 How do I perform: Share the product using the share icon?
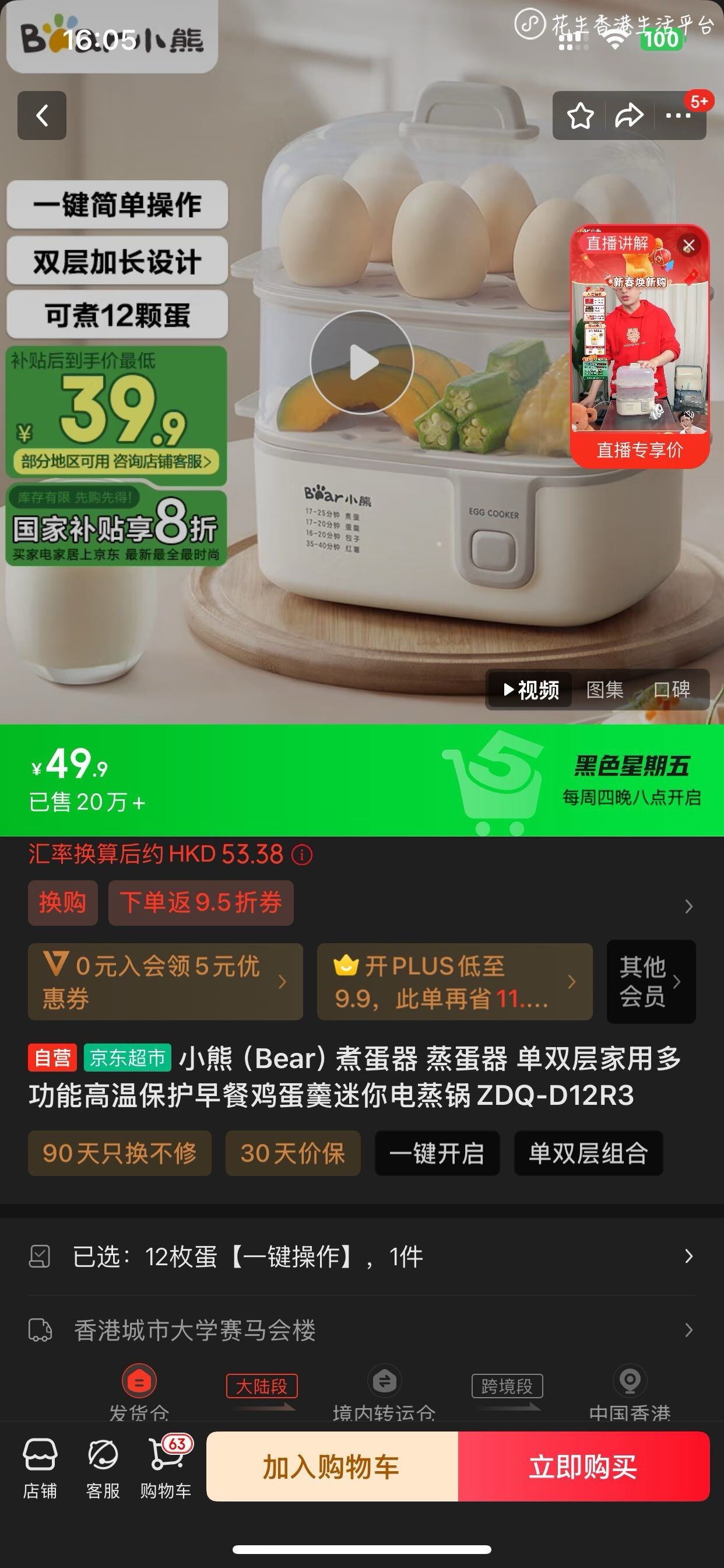click(630, 116)
